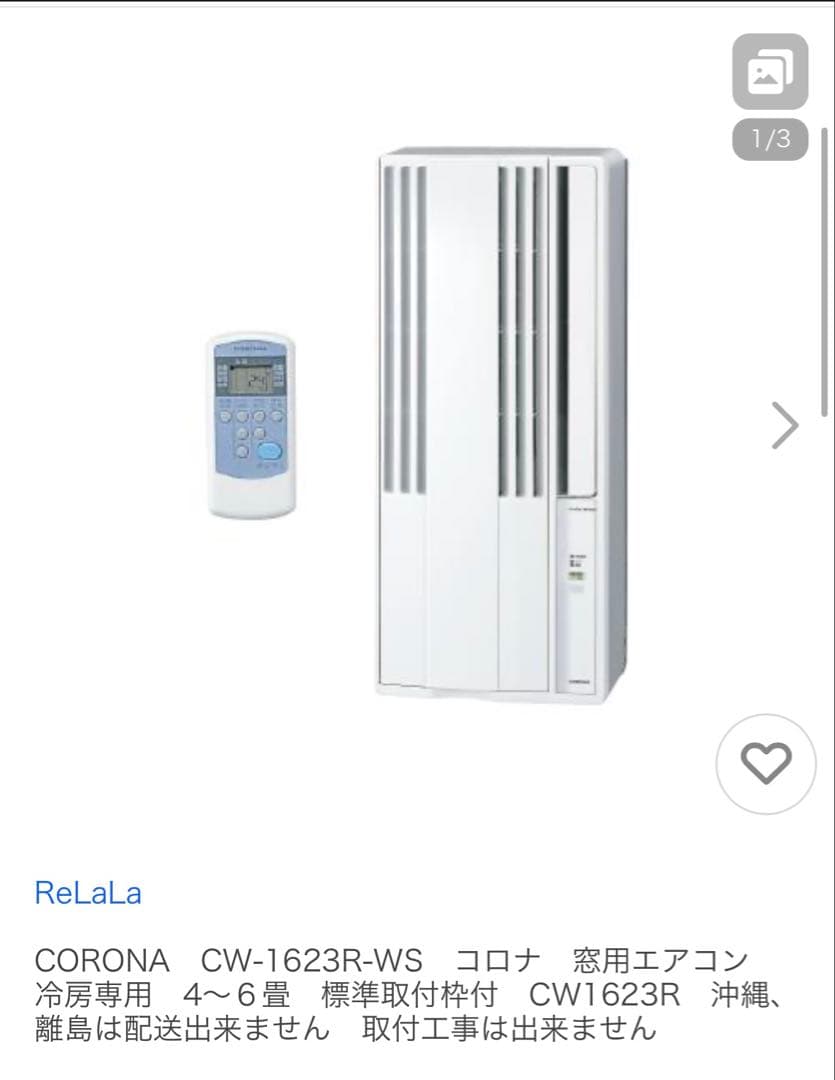Open the ReLaLa shop link
This screenshot has width=835, height=1080.
click(x=88, y=892)
